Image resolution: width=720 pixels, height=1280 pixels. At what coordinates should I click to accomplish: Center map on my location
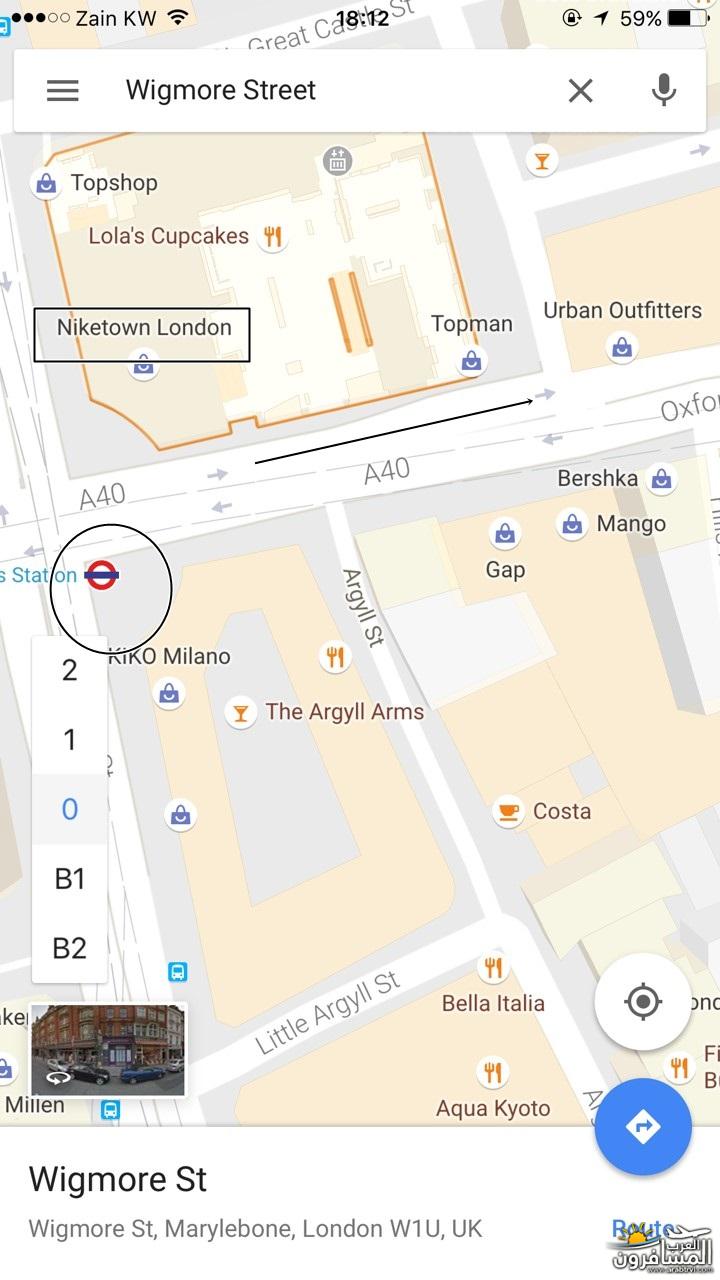[643, 1001]
